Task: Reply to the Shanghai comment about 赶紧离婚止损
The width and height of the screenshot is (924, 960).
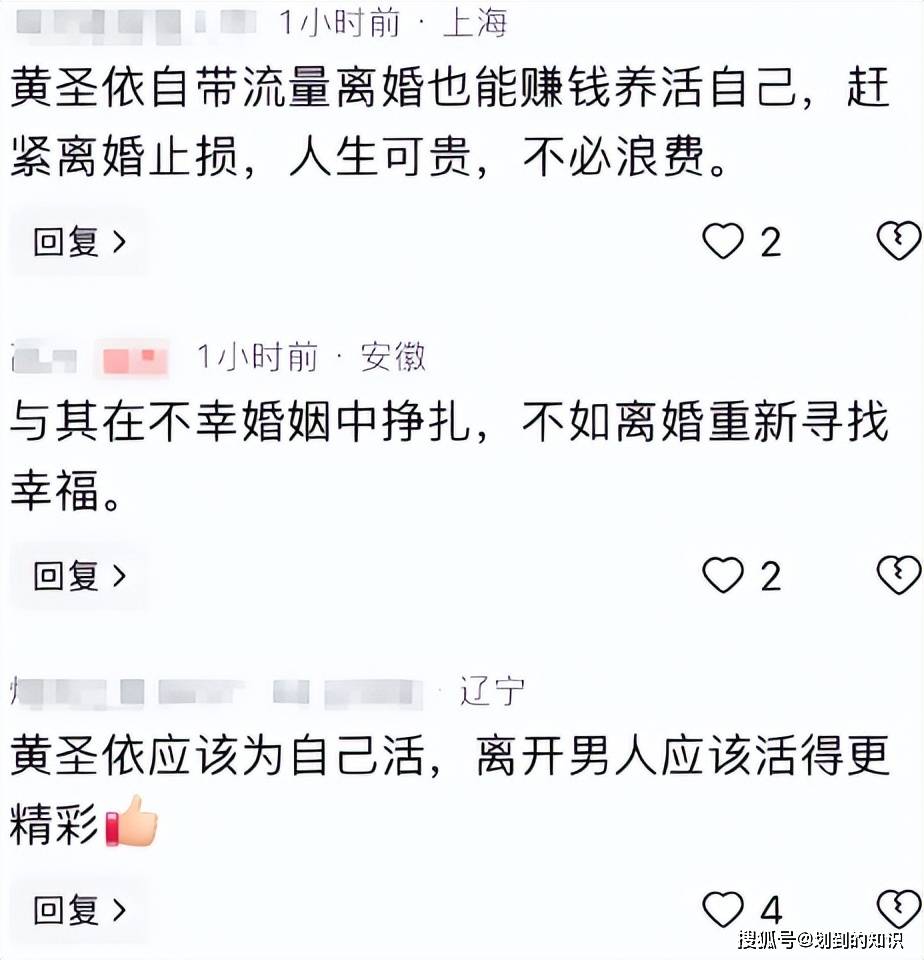Action: pos(80,242)
